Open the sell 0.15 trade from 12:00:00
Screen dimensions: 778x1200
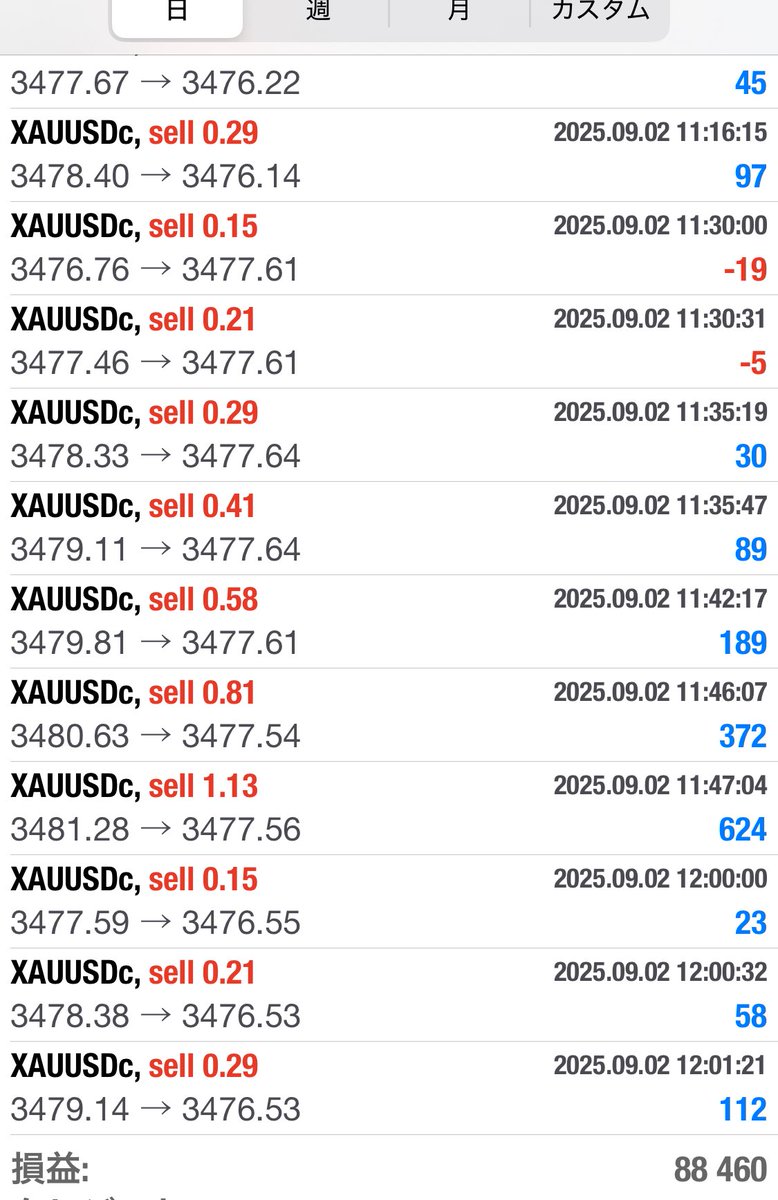coord(388,901)
